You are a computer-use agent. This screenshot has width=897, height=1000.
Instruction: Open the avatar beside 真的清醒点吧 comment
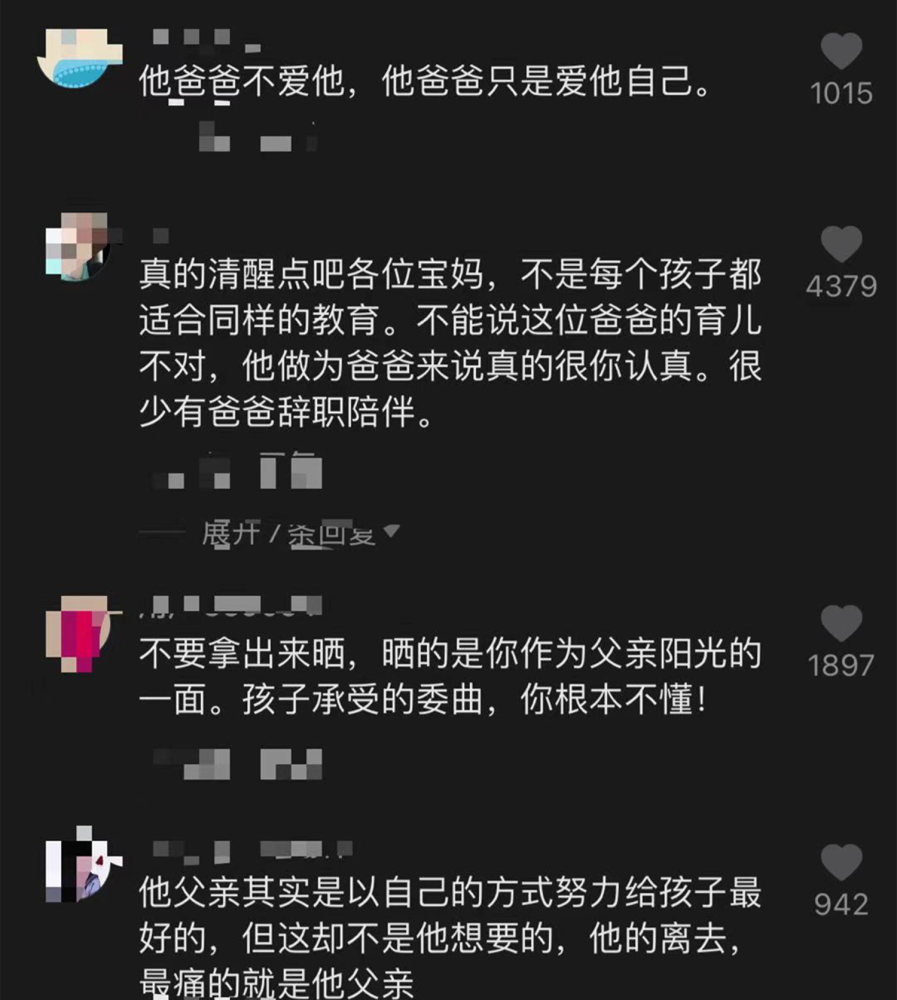pyautogui.click(x=79, y=246)
